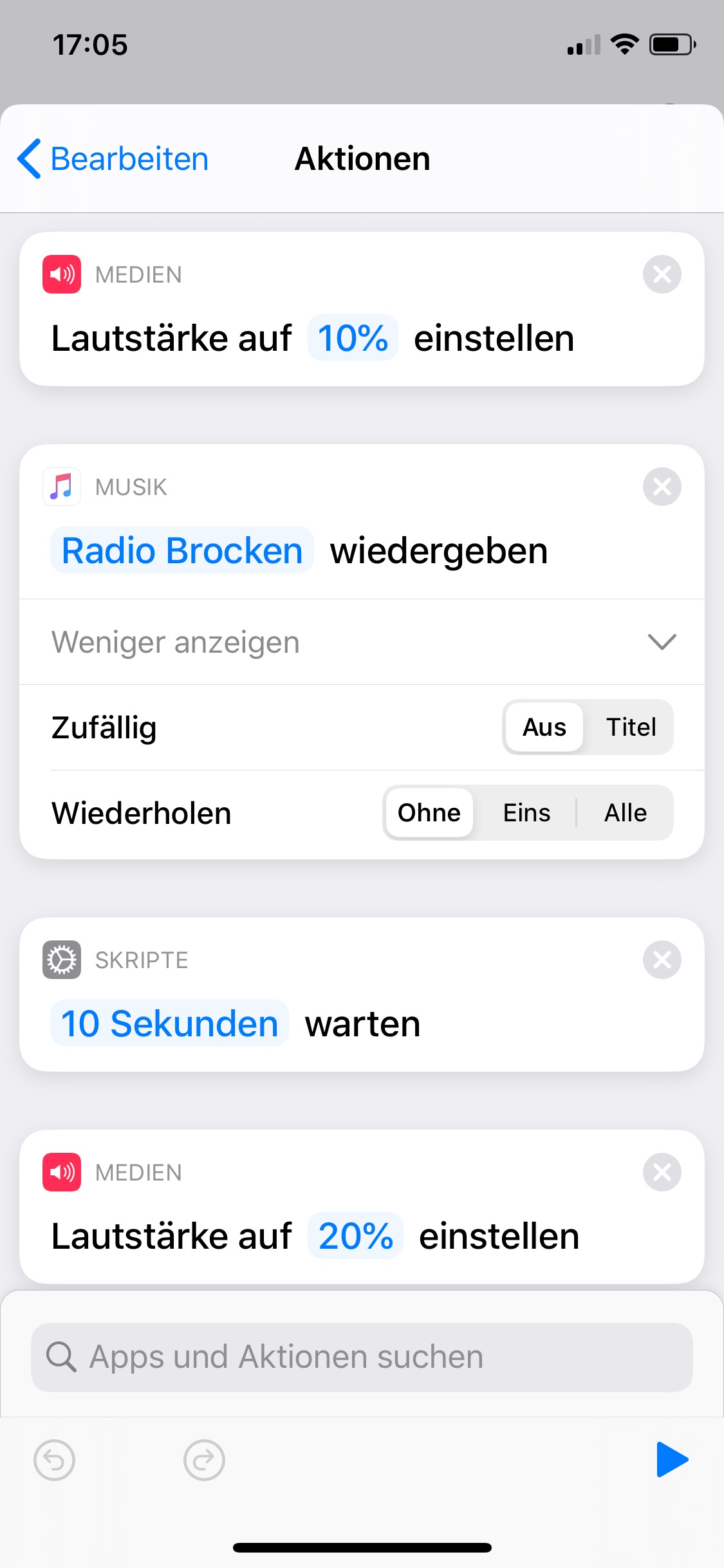Change the Radio Brocken music selection
Image resolution: width=724 pixels, height=1568 pixels.
(x=182, y=551)
